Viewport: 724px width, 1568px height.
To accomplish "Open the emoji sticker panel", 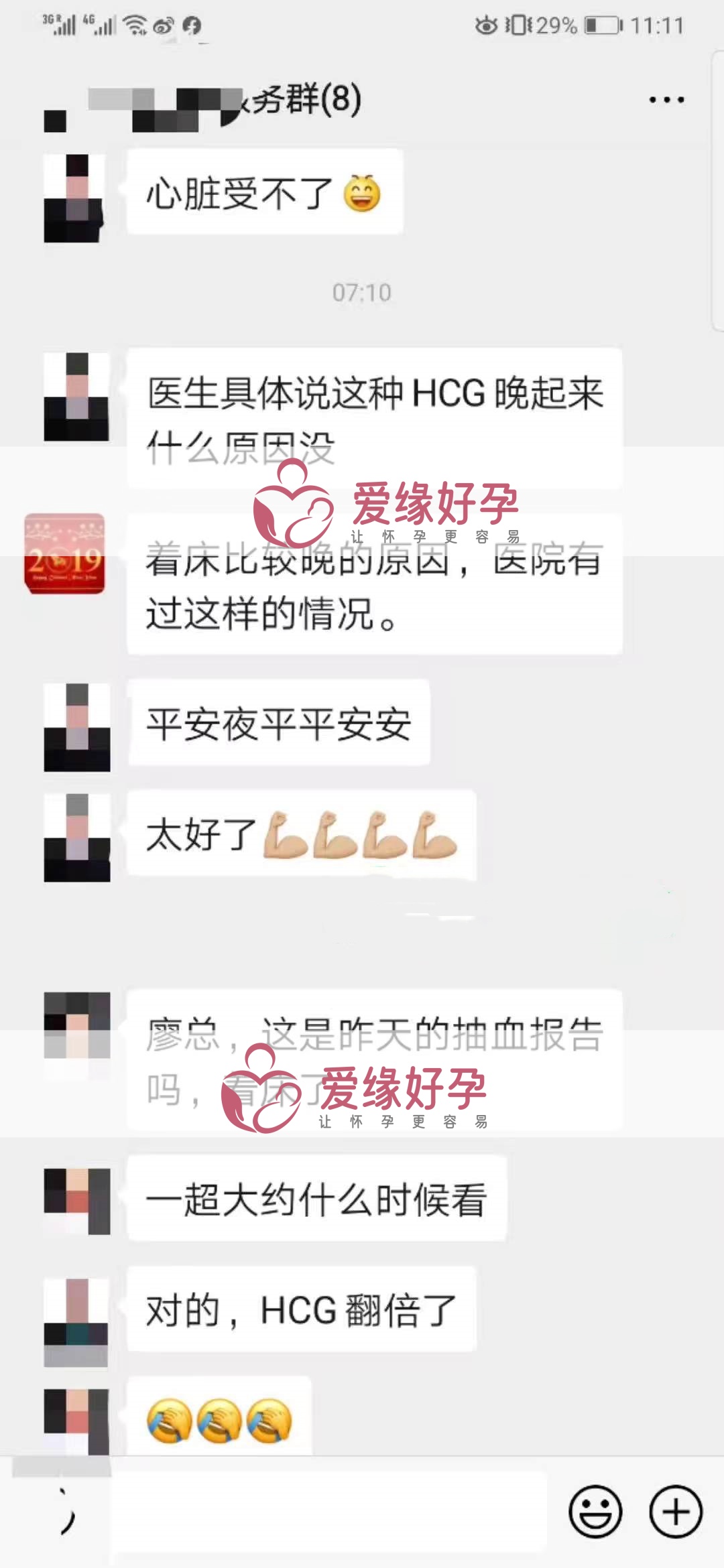I will [595, 1512].
